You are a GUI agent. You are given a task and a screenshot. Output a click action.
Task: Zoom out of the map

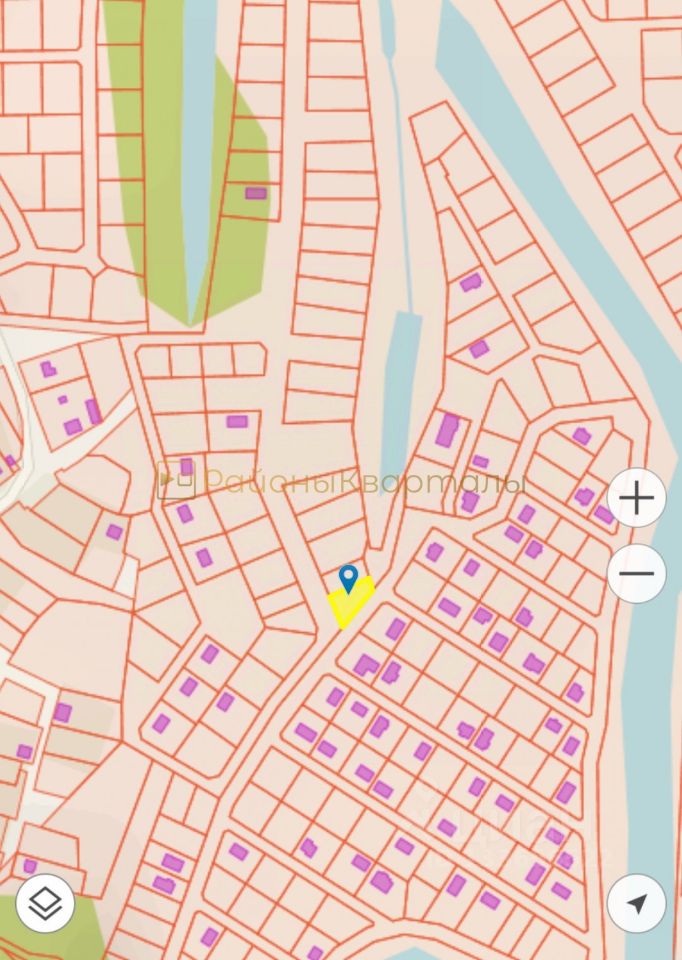click(x=636, y=574)
